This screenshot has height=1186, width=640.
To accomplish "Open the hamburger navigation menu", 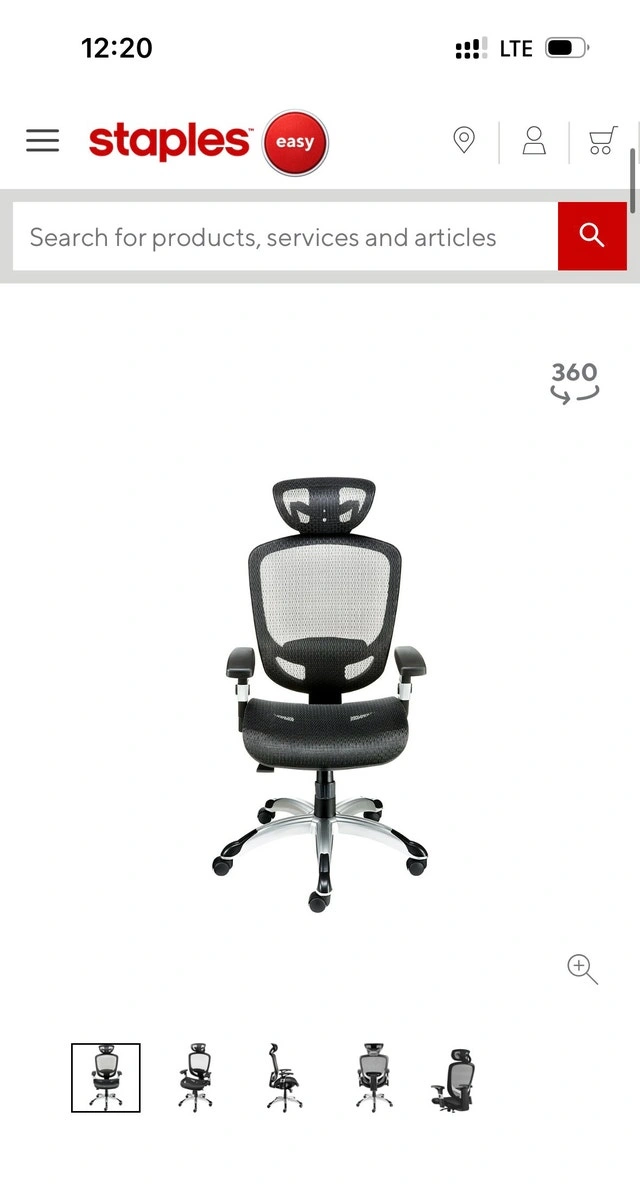I will pyautogui.click(x=43, y=141).
